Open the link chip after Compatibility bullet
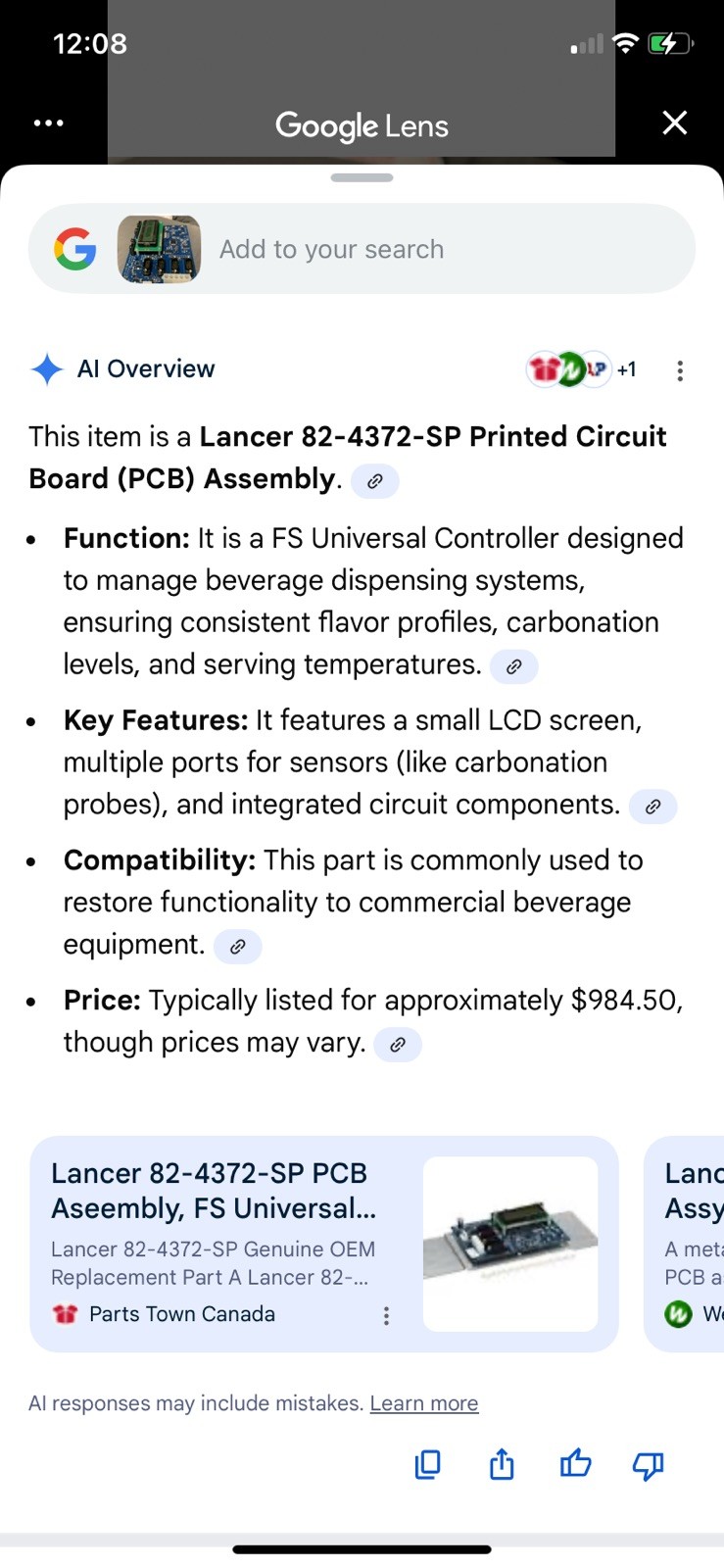Screen dimensions: 724x1568 (x=237, y=947)
